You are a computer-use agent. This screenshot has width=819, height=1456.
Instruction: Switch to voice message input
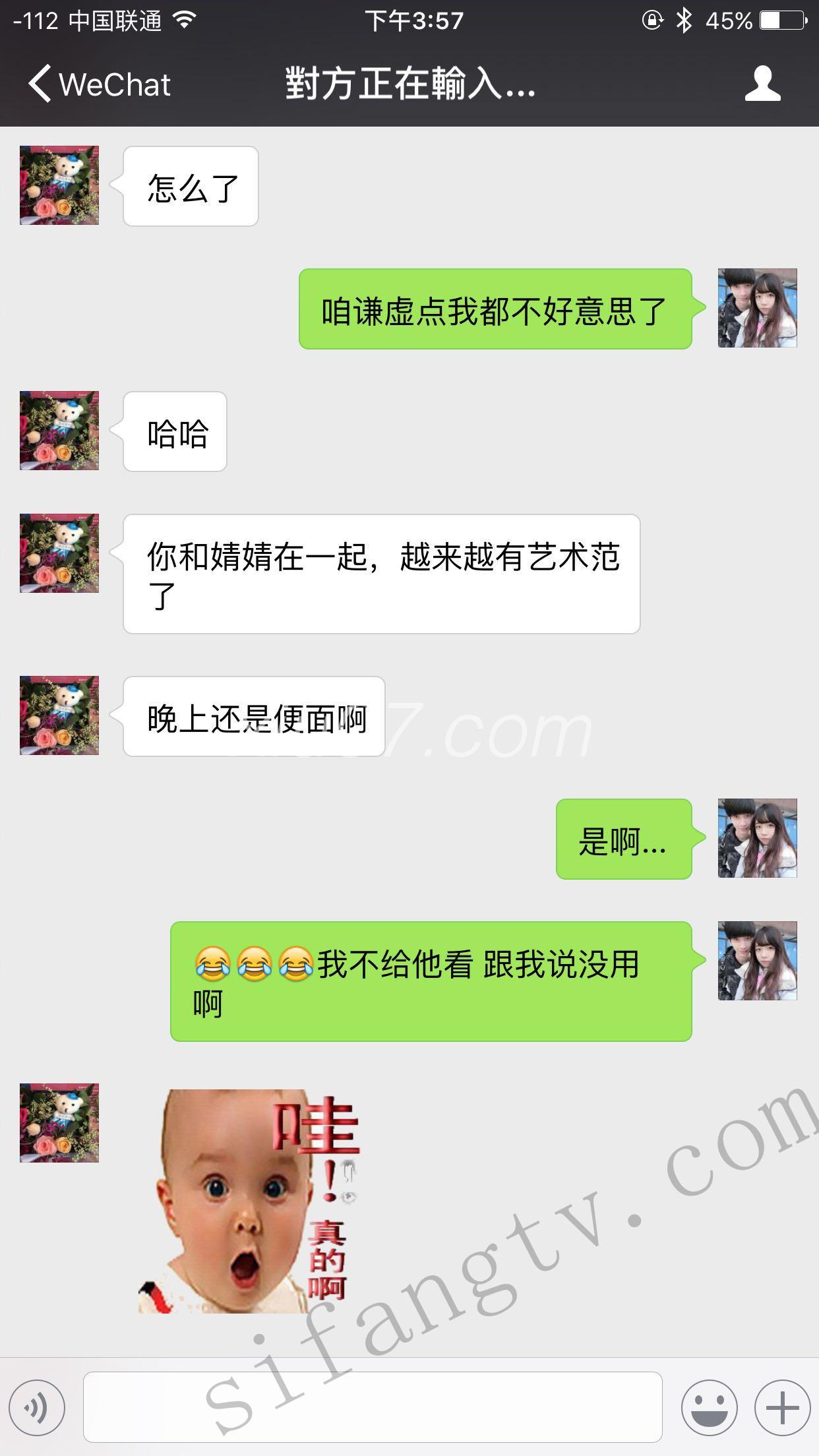38,1407
